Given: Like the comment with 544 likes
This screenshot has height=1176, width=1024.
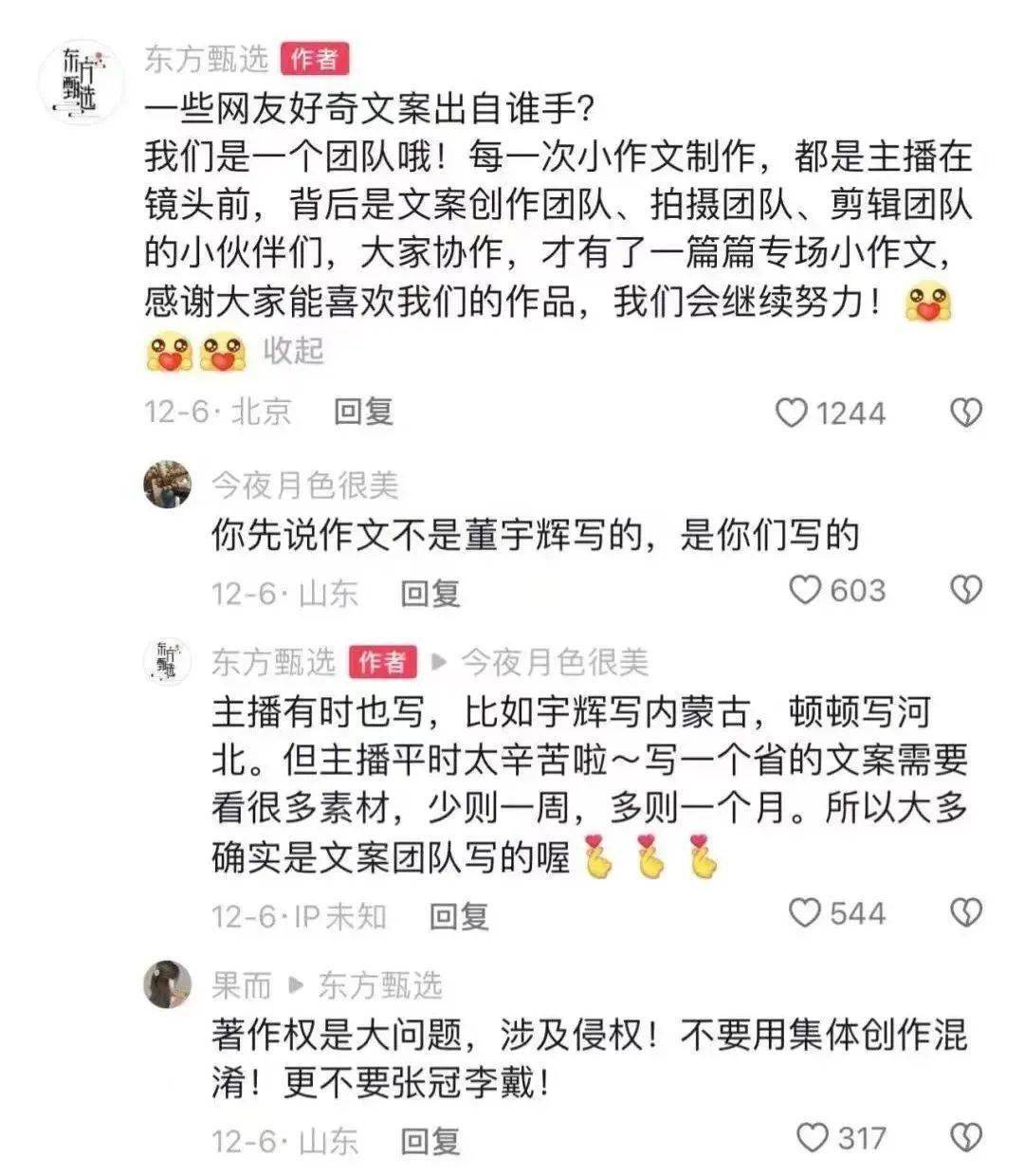Looking at the screenshot, I should 805,913.
